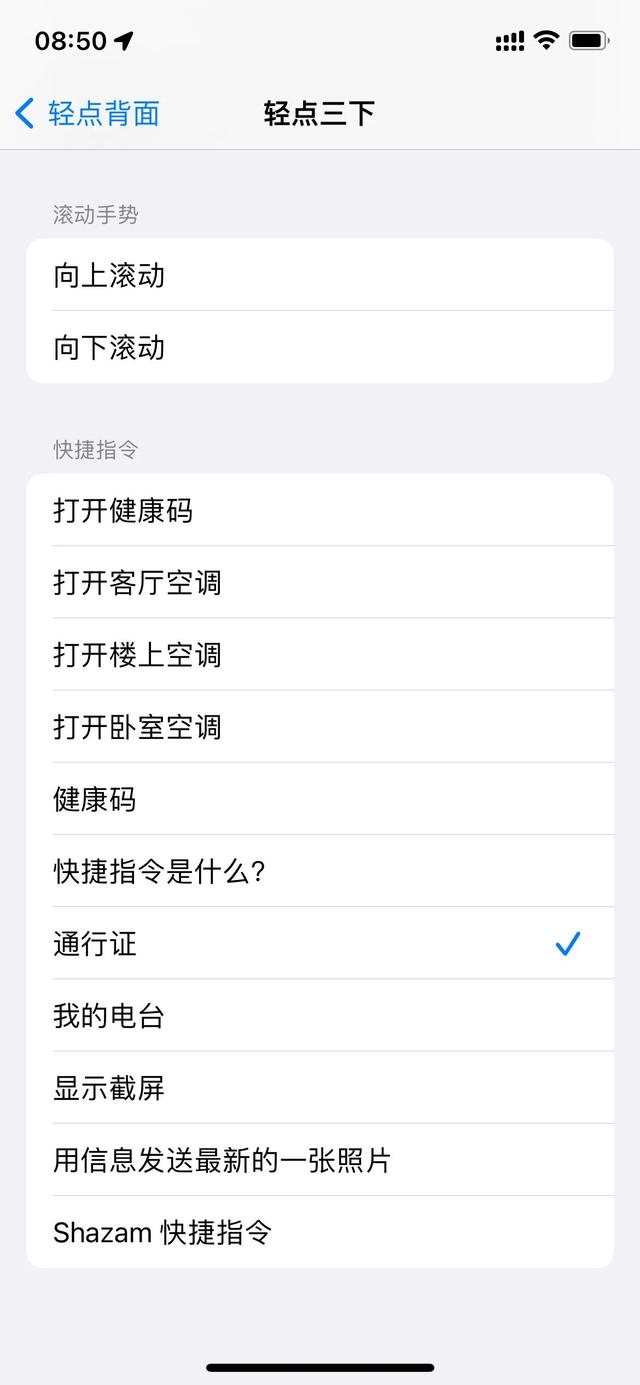Select 向上滚动 gesture
This screenshot has height=1385, width=640.
tap(319, 275)
